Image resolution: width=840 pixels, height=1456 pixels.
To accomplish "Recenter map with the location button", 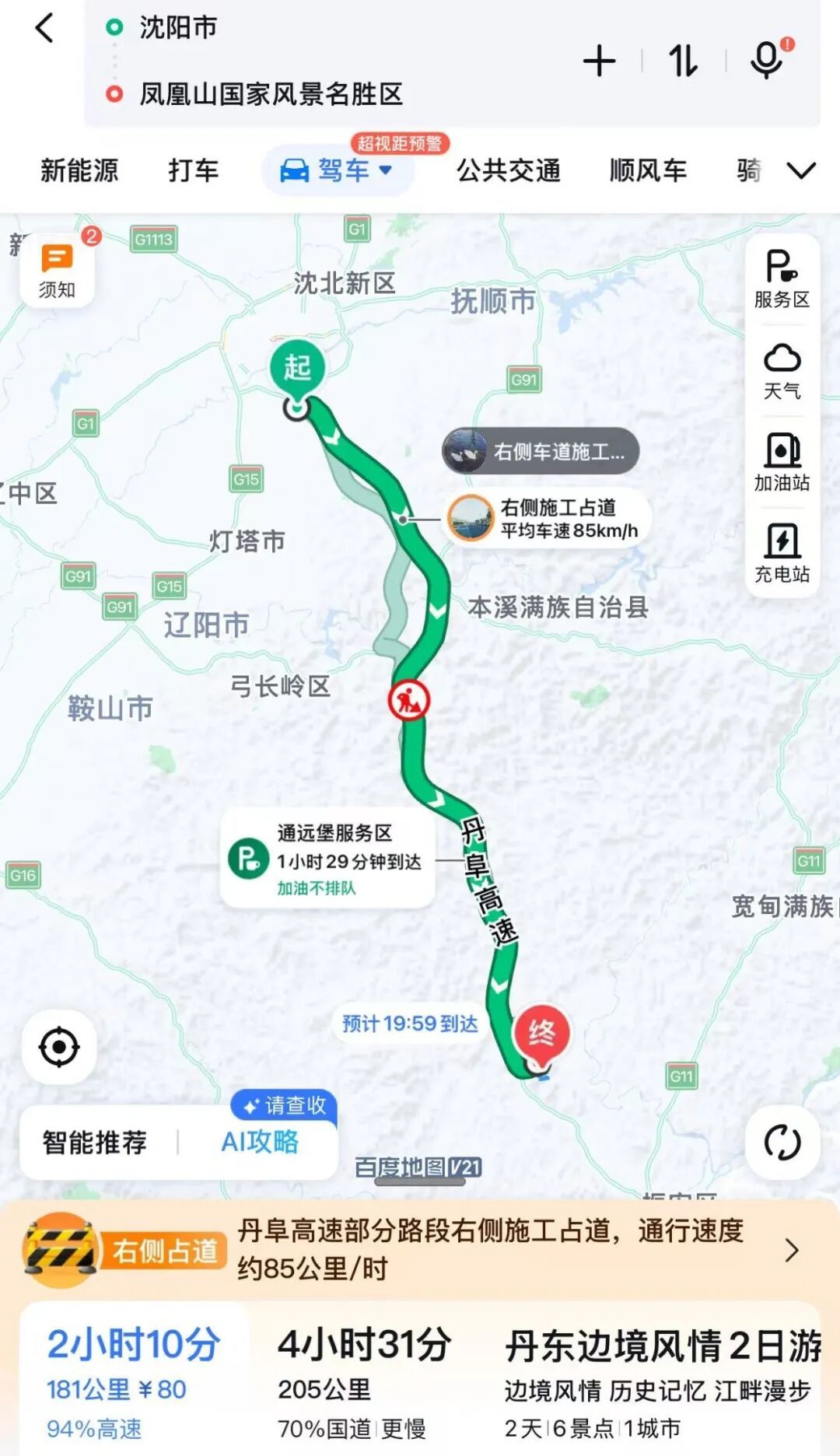I will (59, 1047).
